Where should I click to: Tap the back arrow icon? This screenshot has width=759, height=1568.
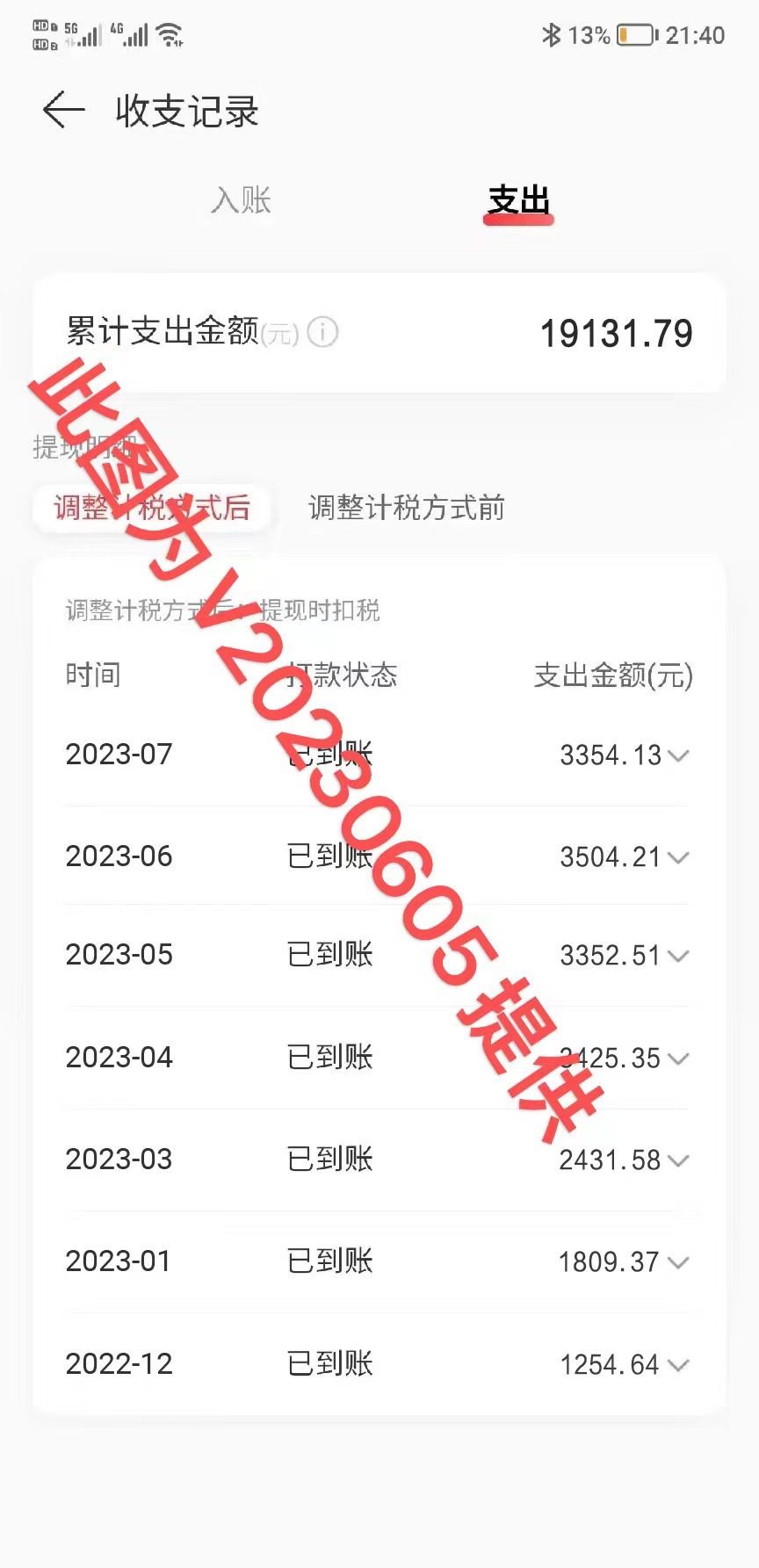tap(62, 112)
